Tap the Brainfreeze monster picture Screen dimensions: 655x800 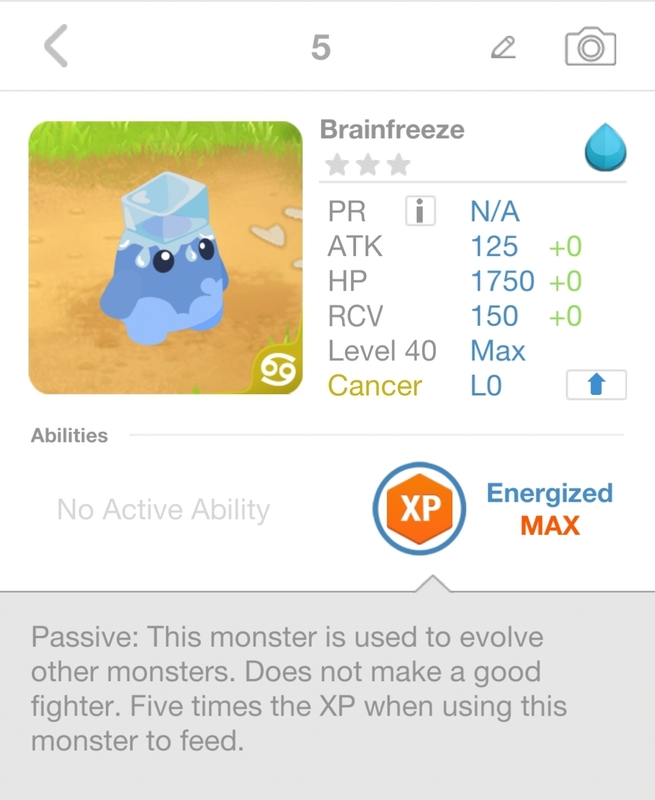(x=165, y=258)
